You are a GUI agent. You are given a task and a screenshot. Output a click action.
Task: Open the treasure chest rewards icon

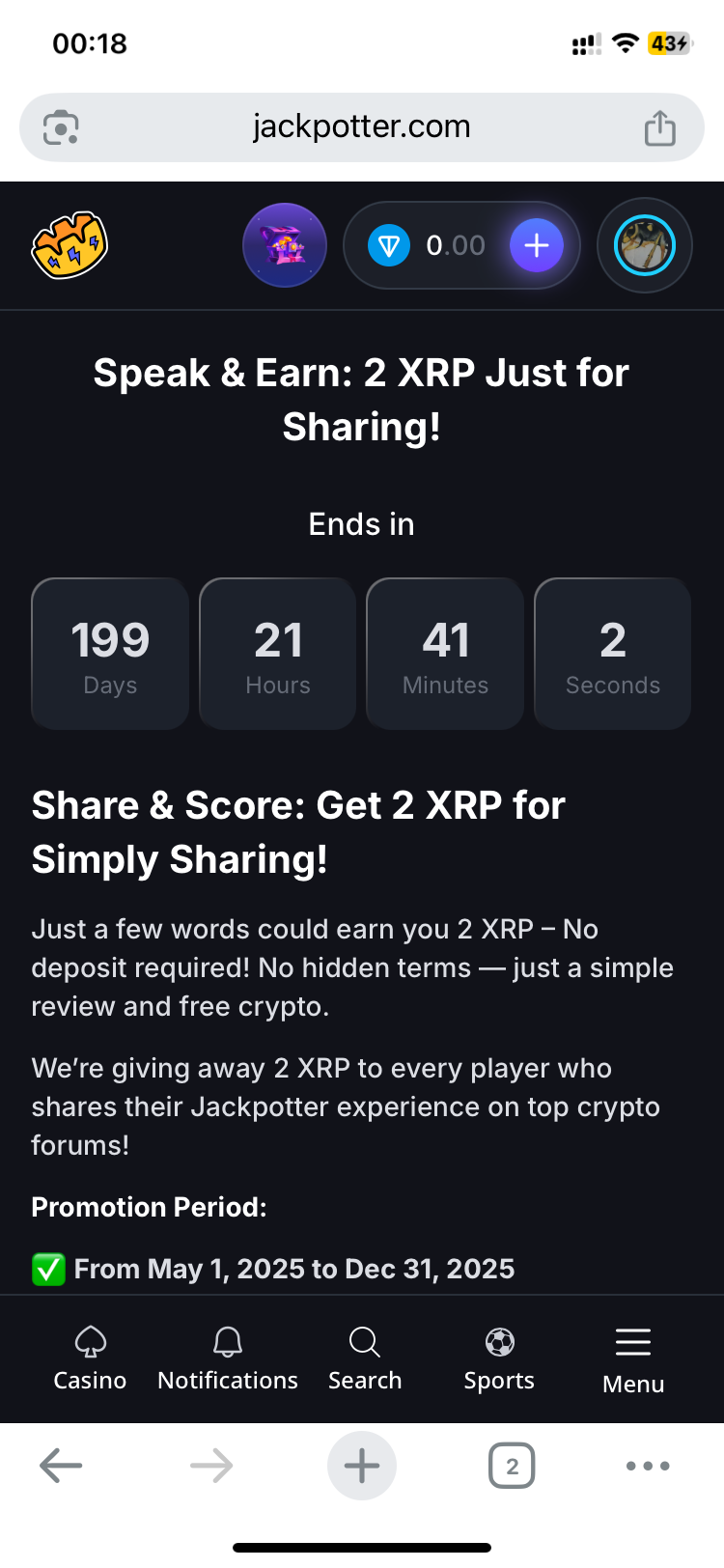(285, 245)
